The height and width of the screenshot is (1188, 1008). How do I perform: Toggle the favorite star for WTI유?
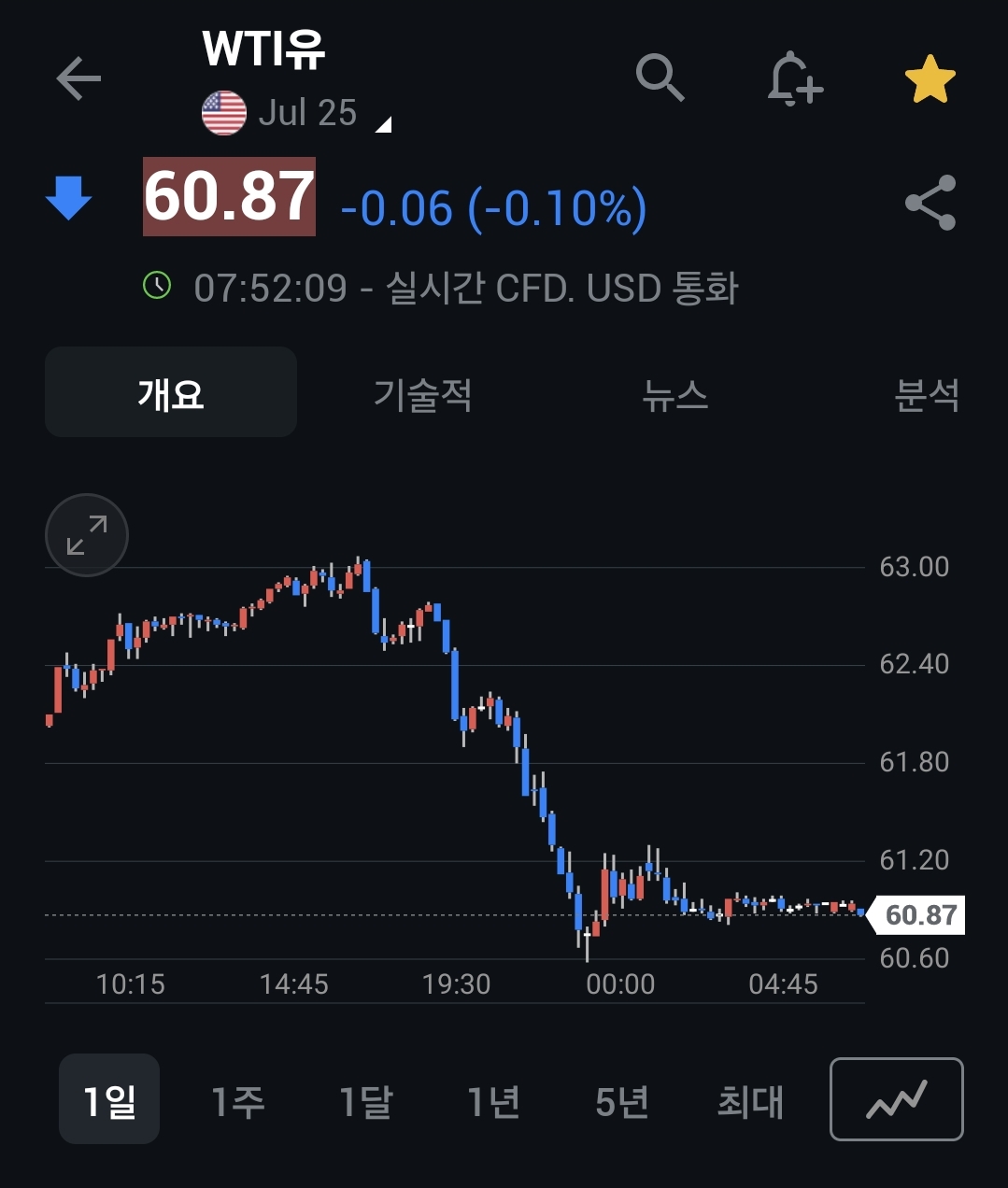point(930,79)
